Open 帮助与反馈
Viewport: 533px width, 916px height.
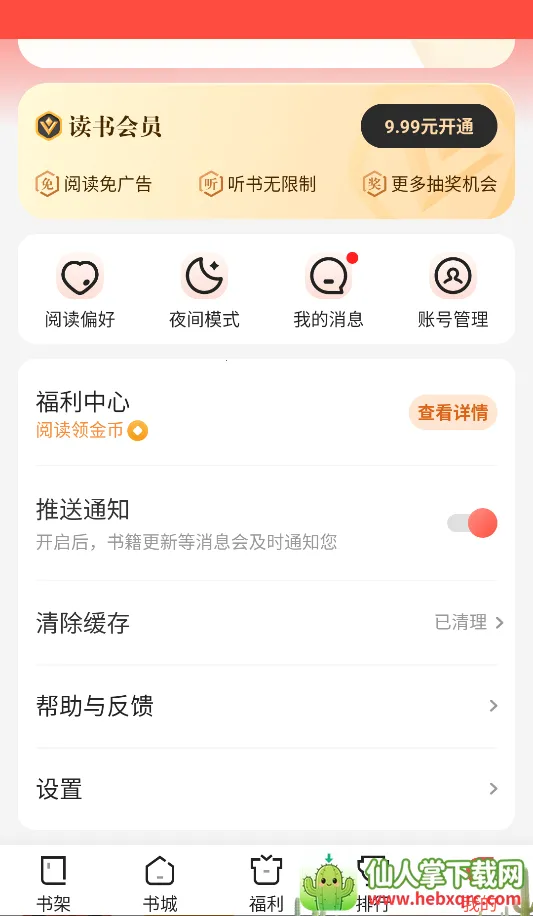266,706
